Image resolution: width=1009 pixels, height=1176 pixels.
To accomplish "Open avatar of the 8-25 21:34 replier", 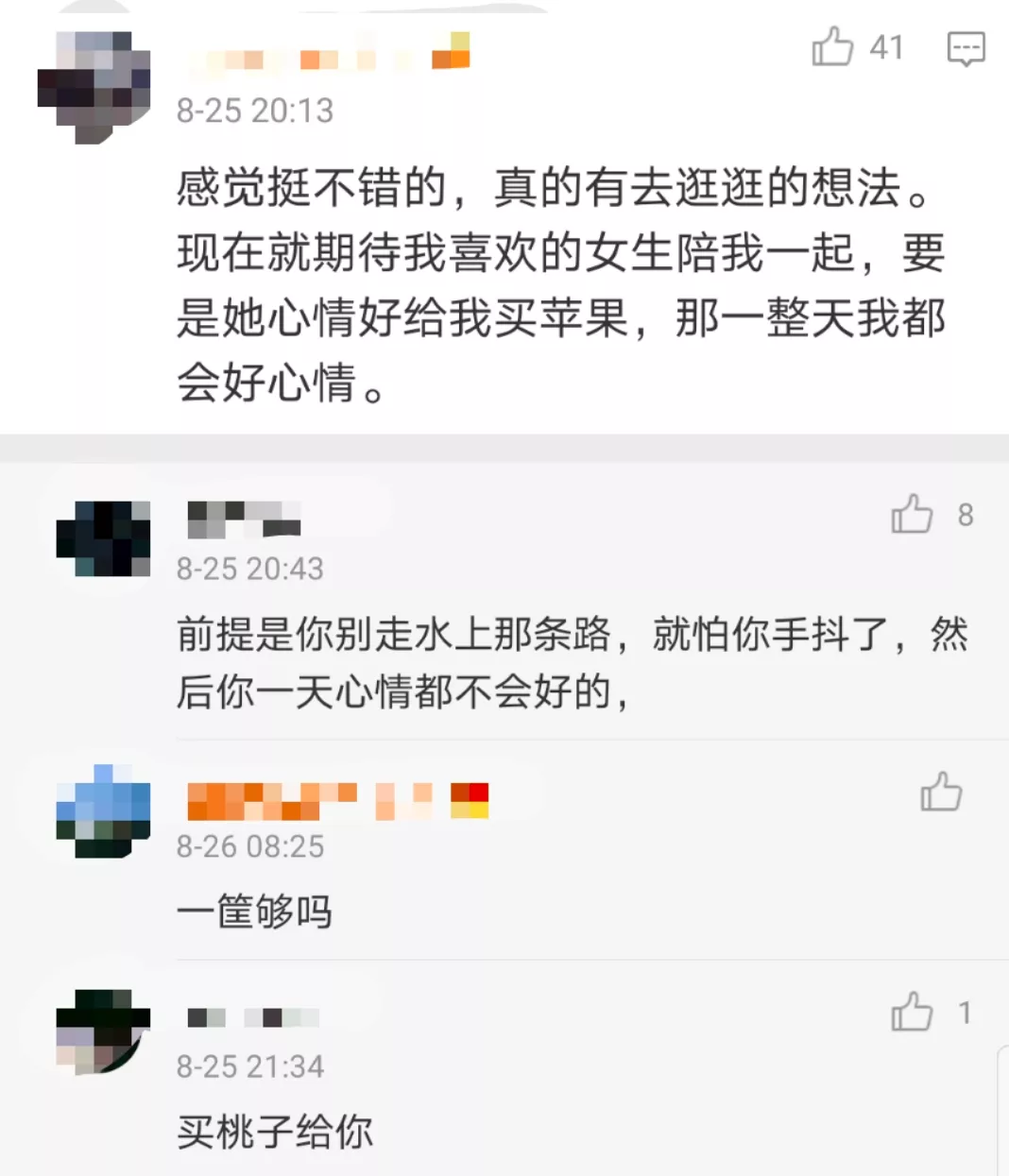I will tap(103, 1031).
